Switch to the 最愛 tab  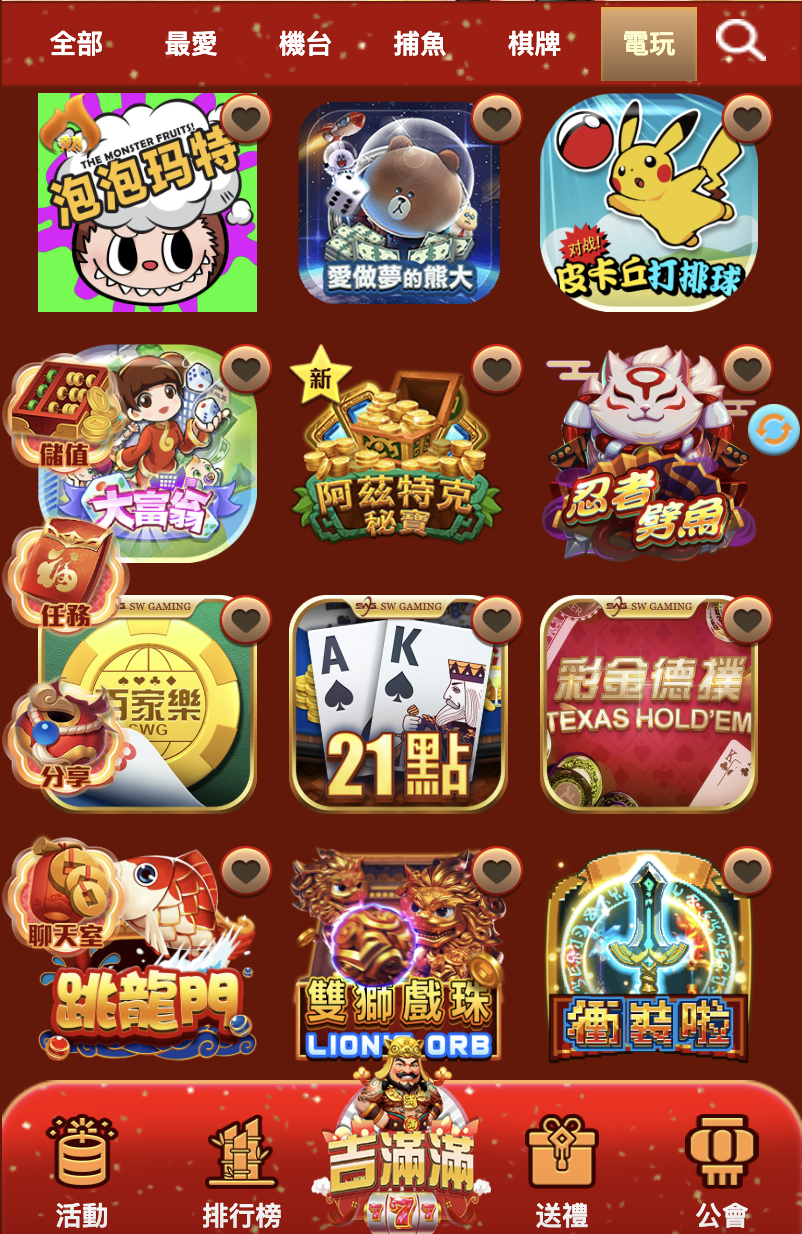click(x=190, y=44)
